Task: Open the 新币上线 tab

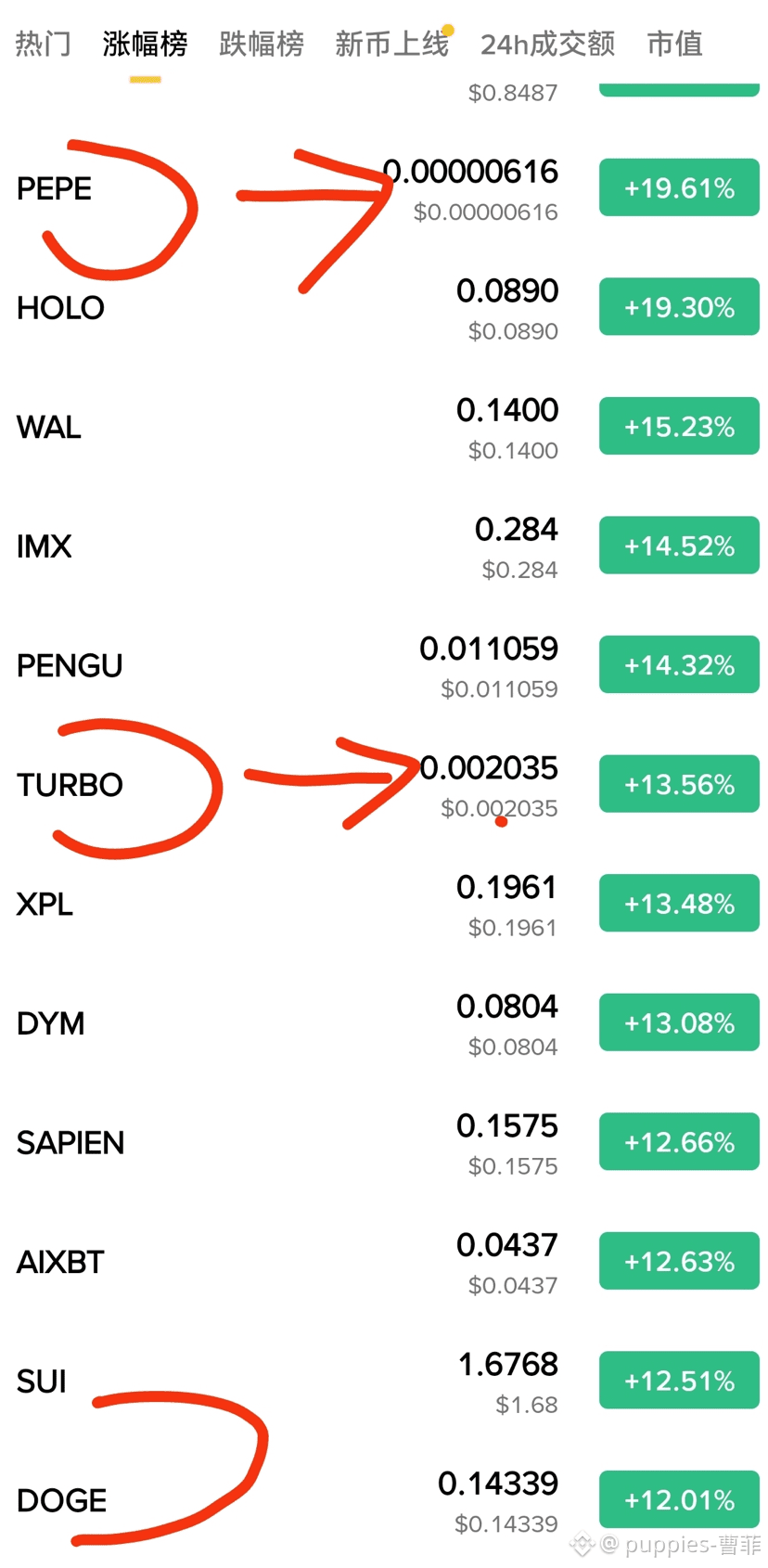Action: 392,44
